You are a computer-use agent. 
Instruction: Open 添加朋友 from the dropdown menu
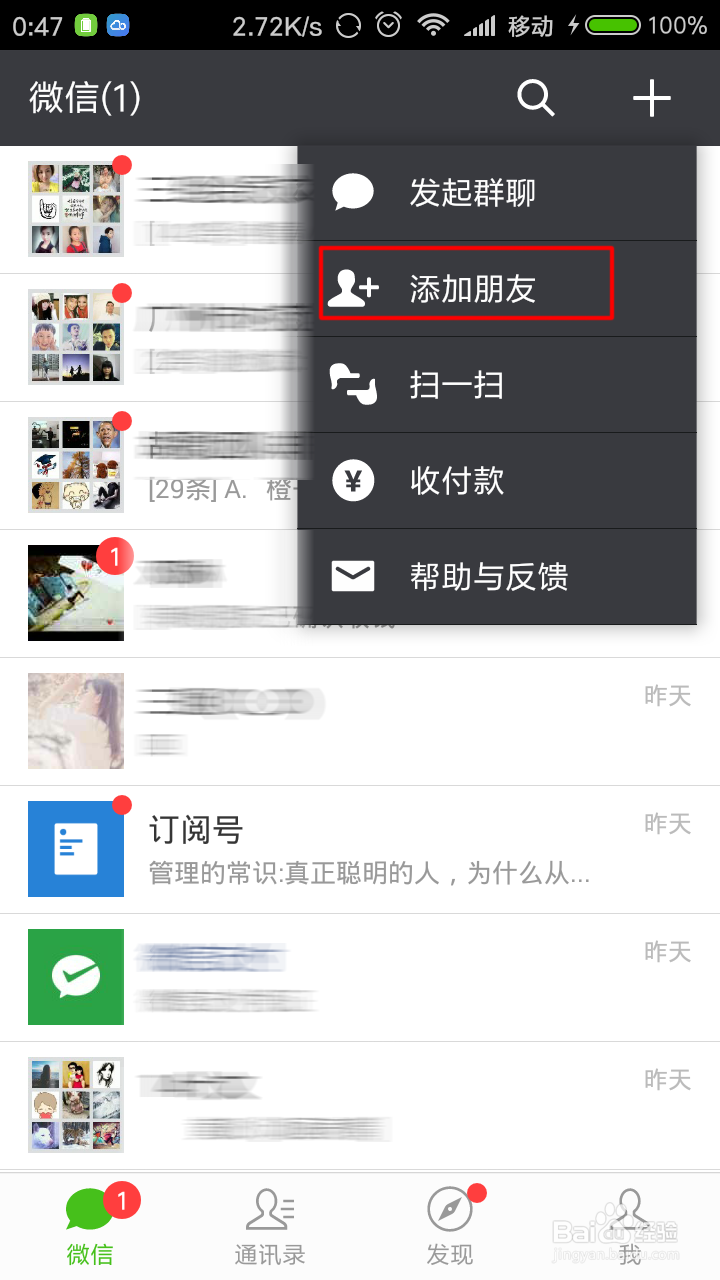(x=470, y=288)
